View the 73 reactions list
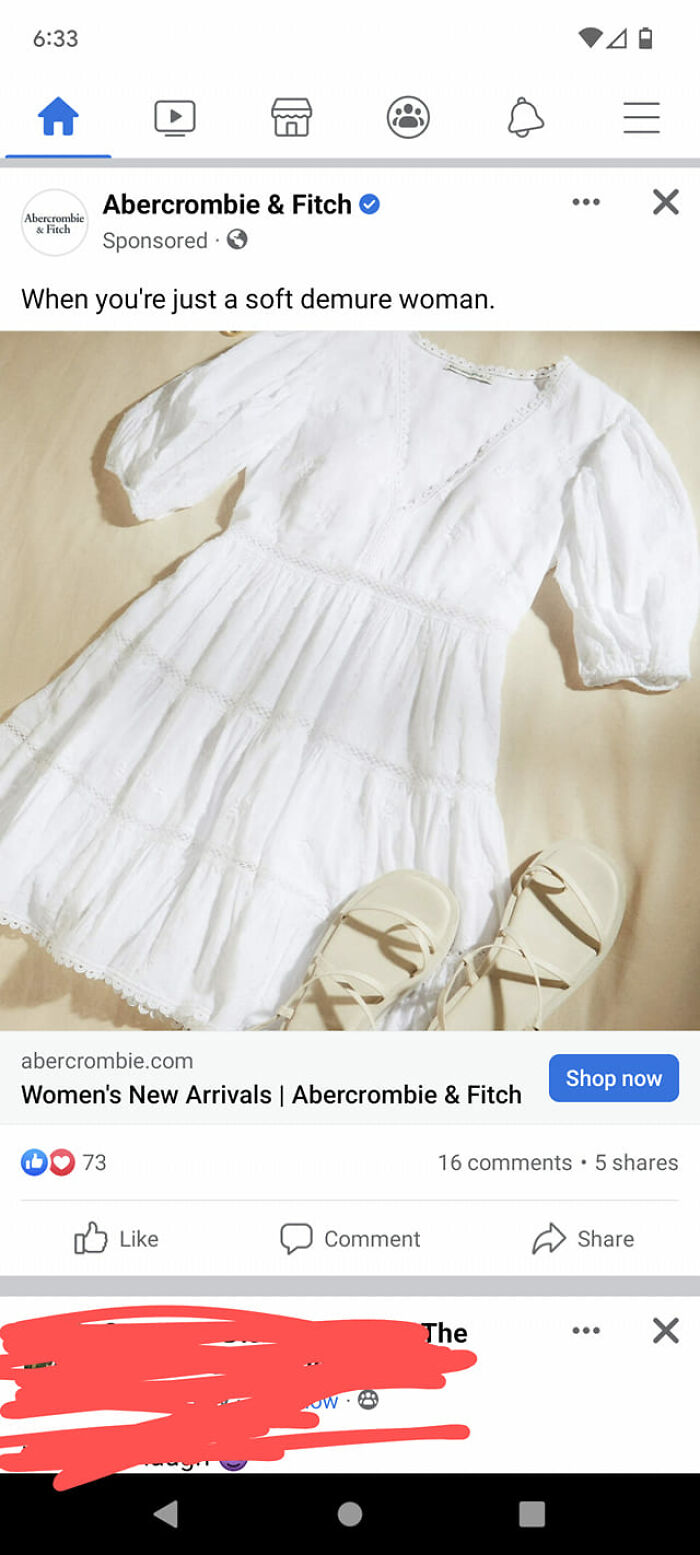The height and width of the screenshot is (1555, 700). tap(64, 1162)
